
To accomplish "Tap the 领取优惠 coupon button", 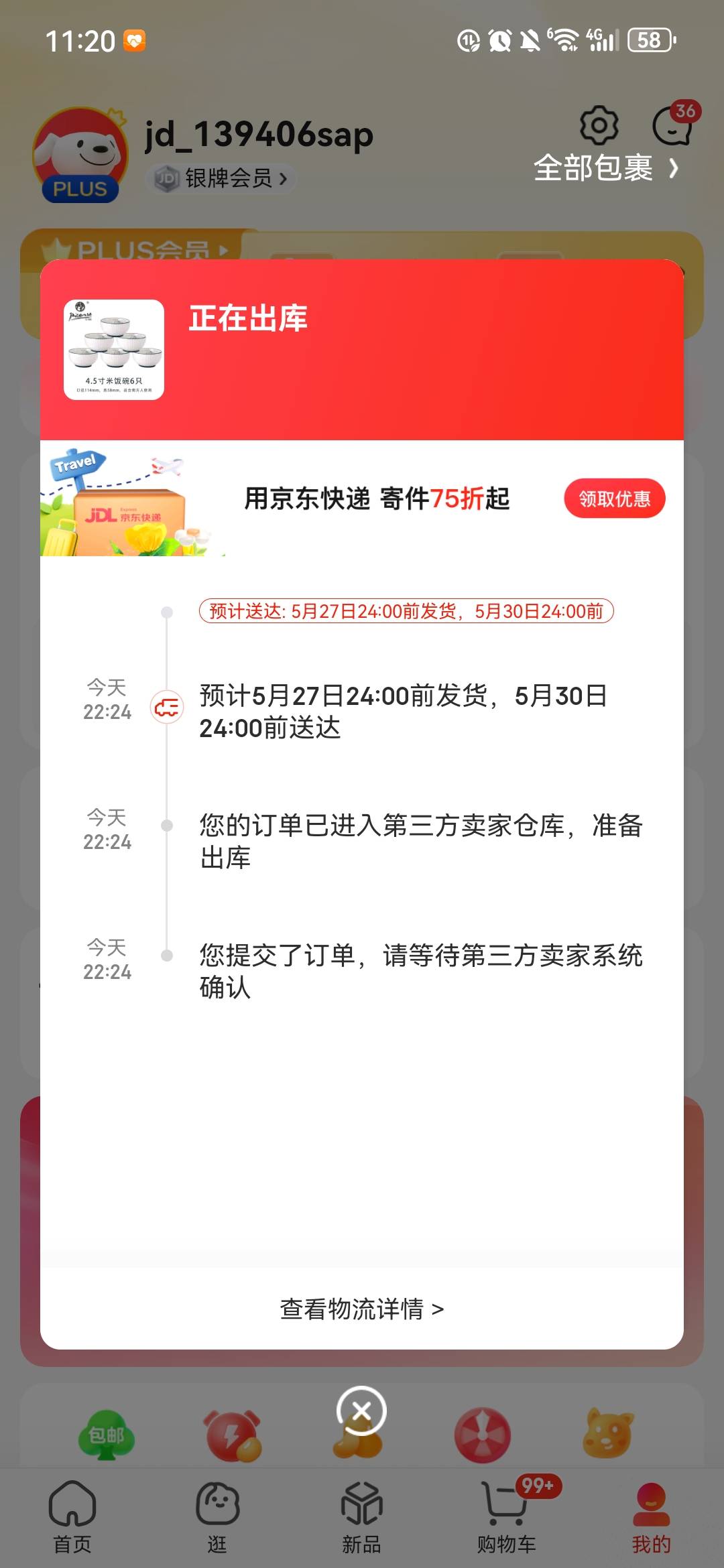I will (615, 499).
